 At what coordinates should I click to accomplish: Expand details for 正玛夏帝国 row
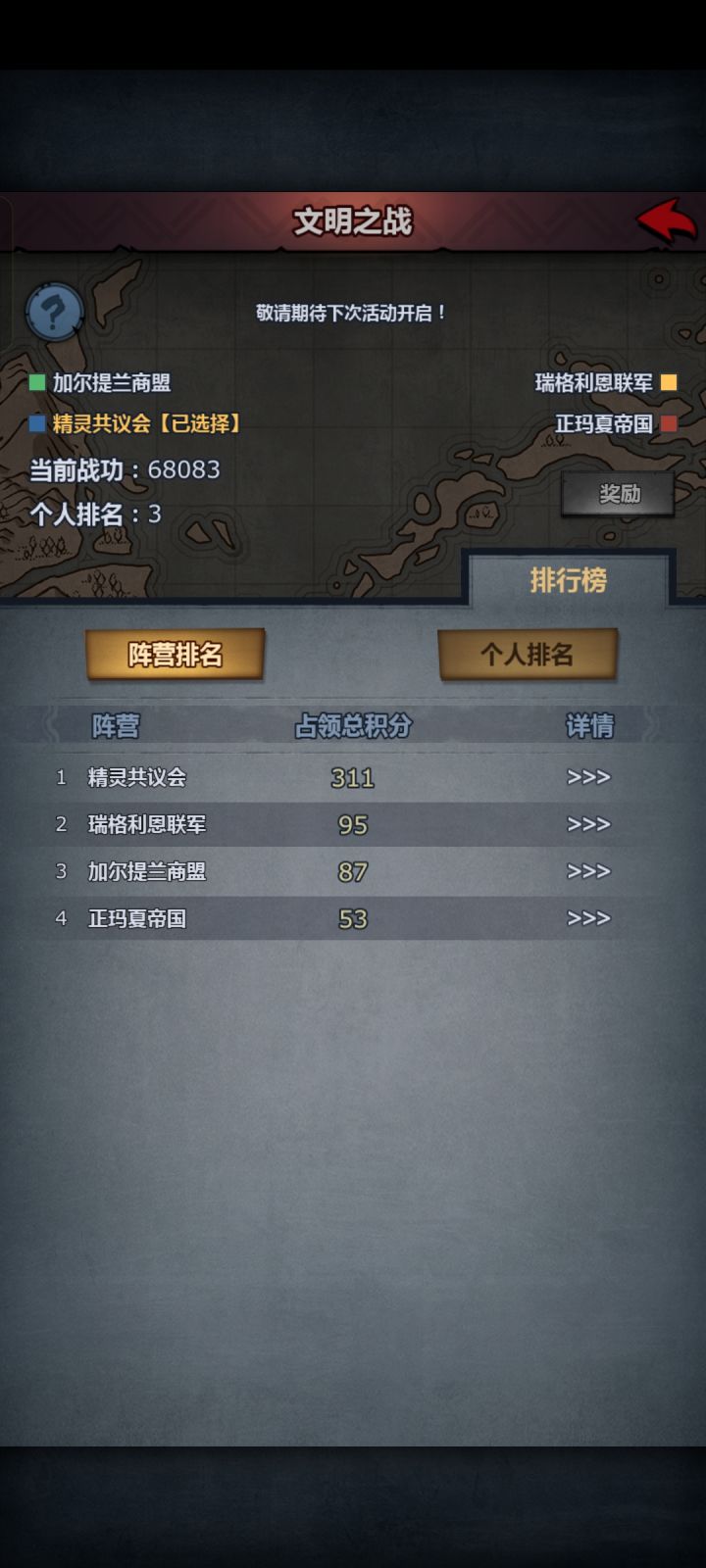[x=586, y=918]
